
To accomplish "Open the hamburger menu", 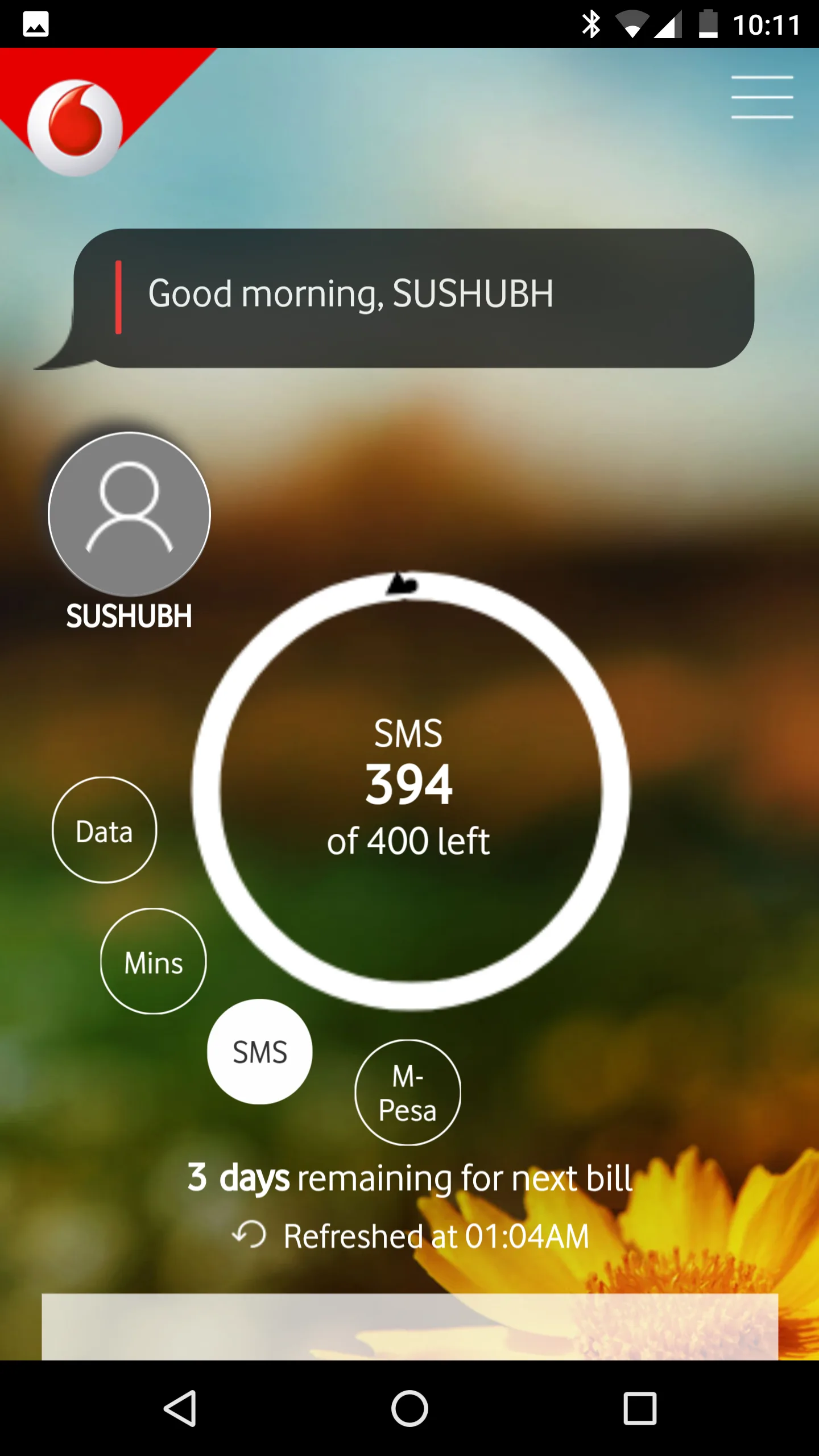I will (x=762, y=97).
